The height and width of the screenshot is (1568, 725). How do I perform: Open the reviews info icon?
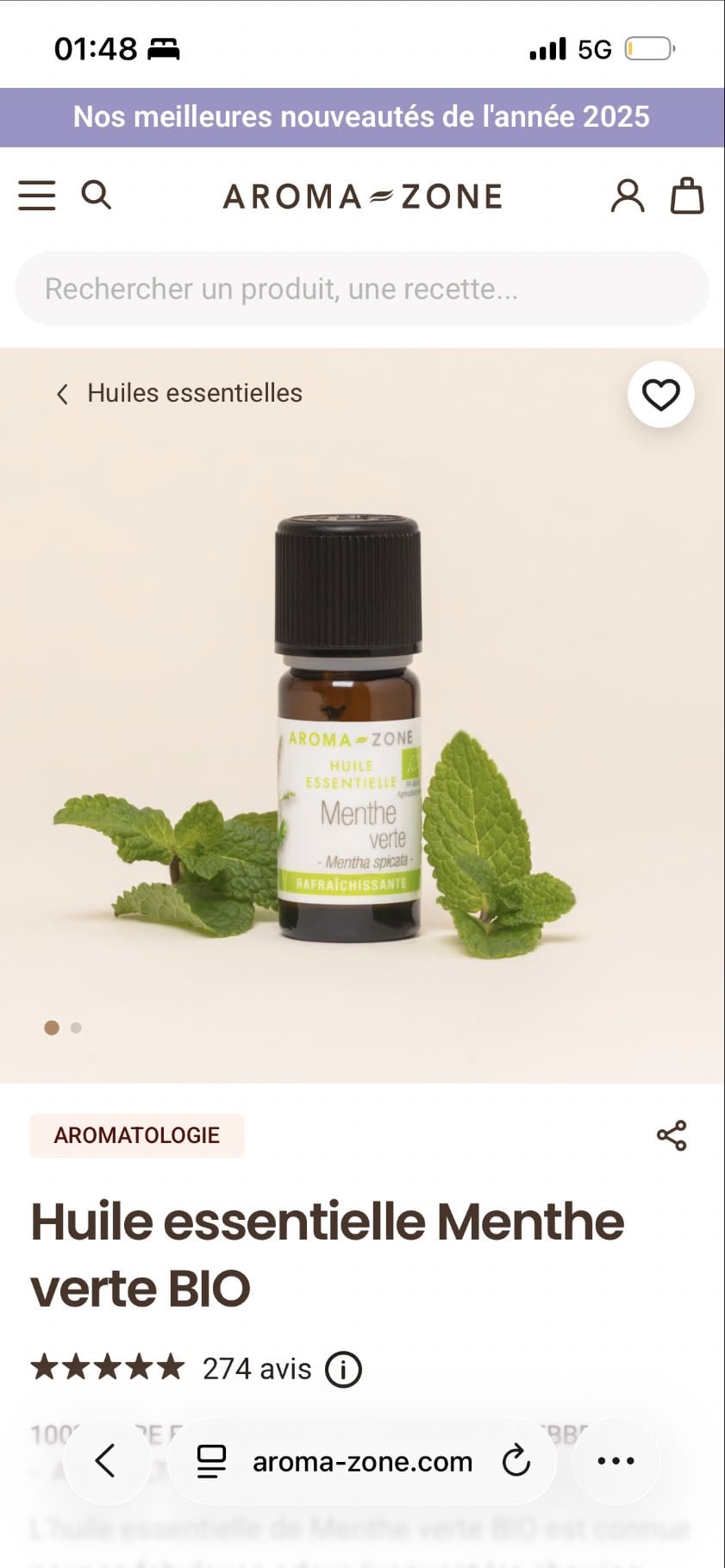coord(343,1369)
